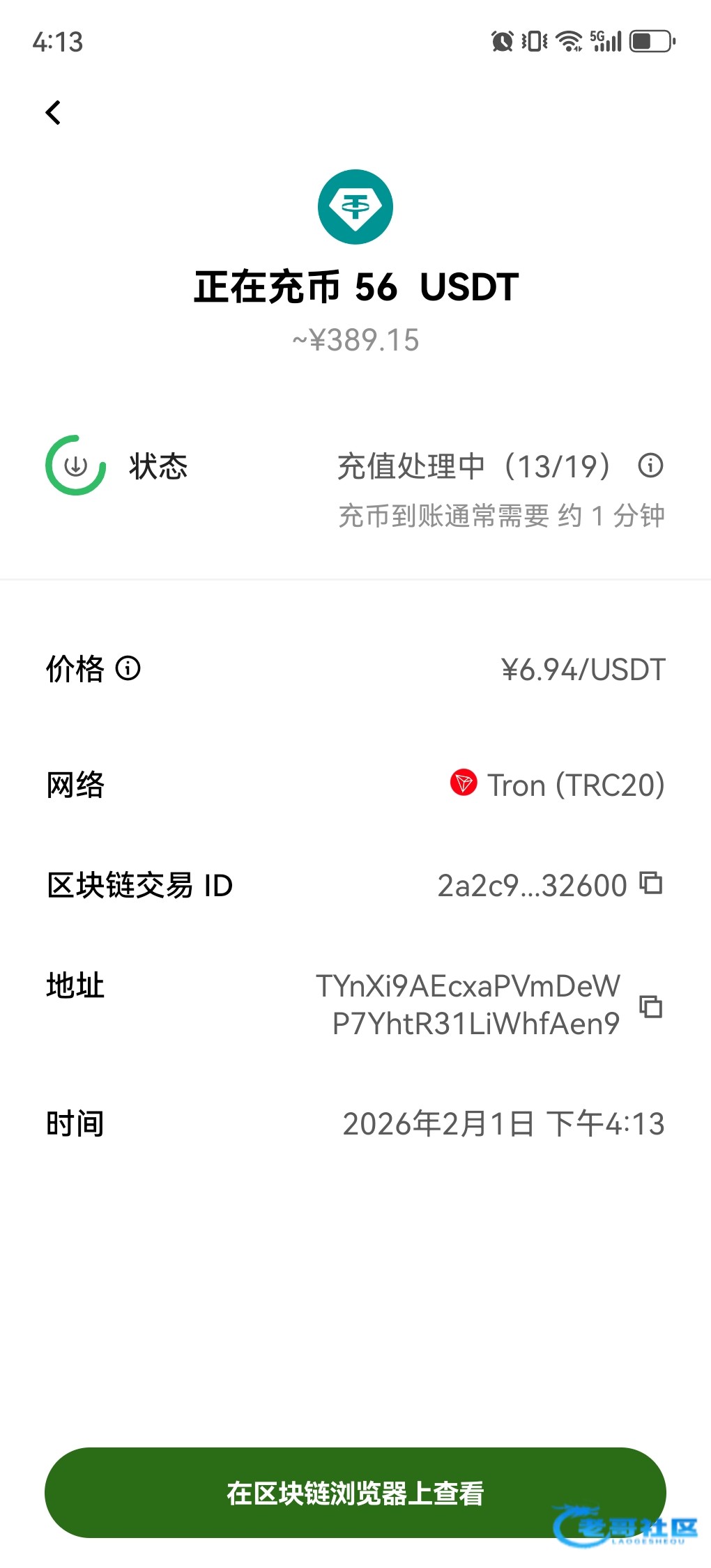
Task: Go back using the top-left arrow
Action: [x=53, y=113]
